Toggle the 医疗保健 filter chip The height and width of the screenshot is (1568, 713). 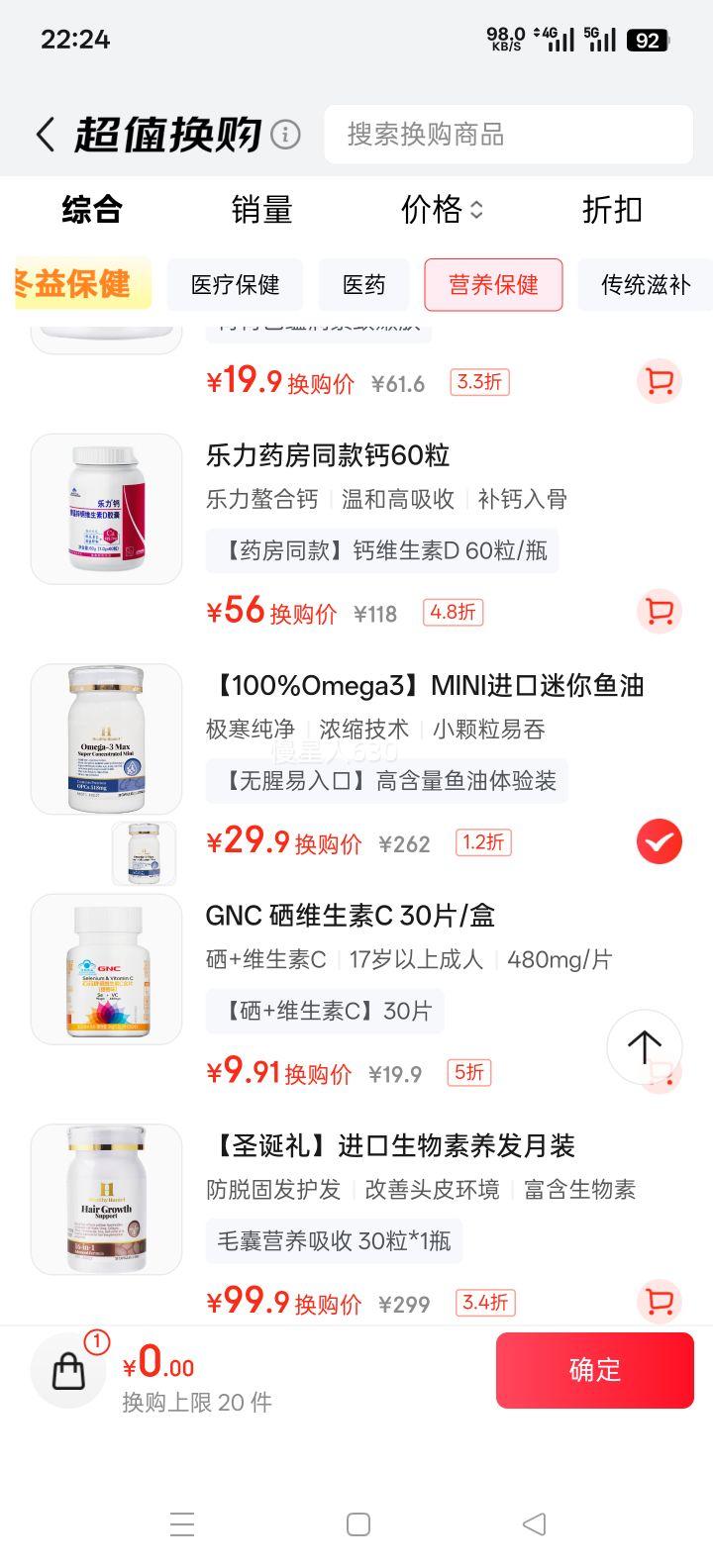(x=235, y=285)
